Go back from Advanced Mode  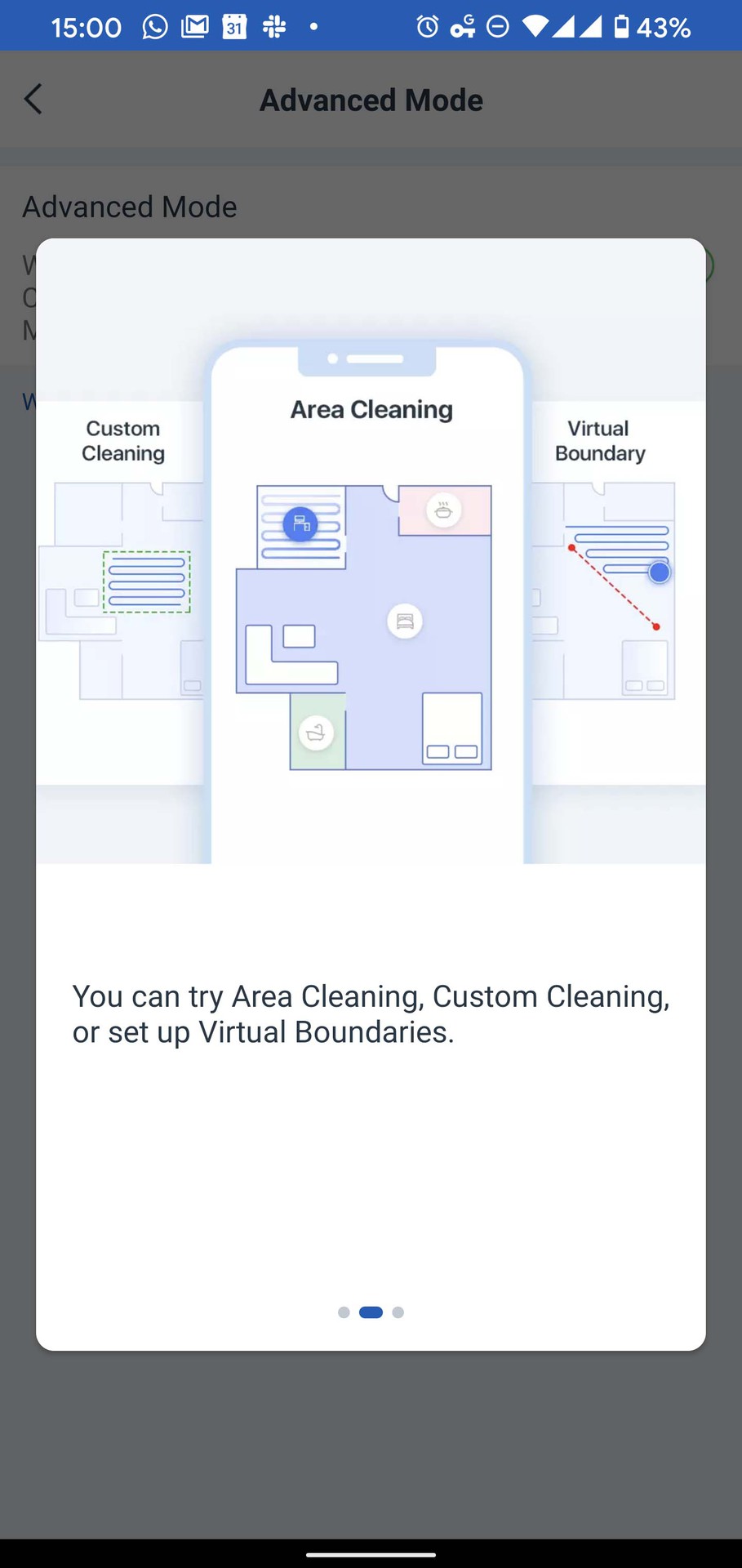[x=33, y=100]
